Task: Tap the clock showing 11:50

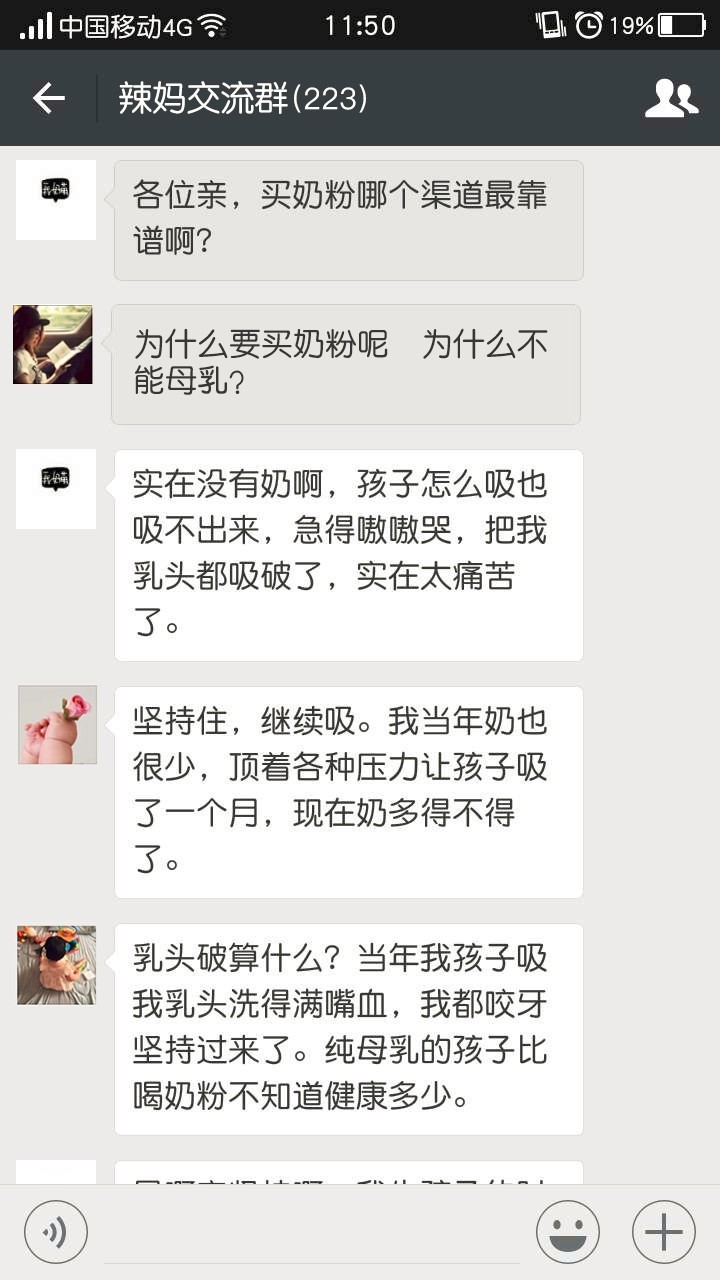Action: tap(360, 23)
